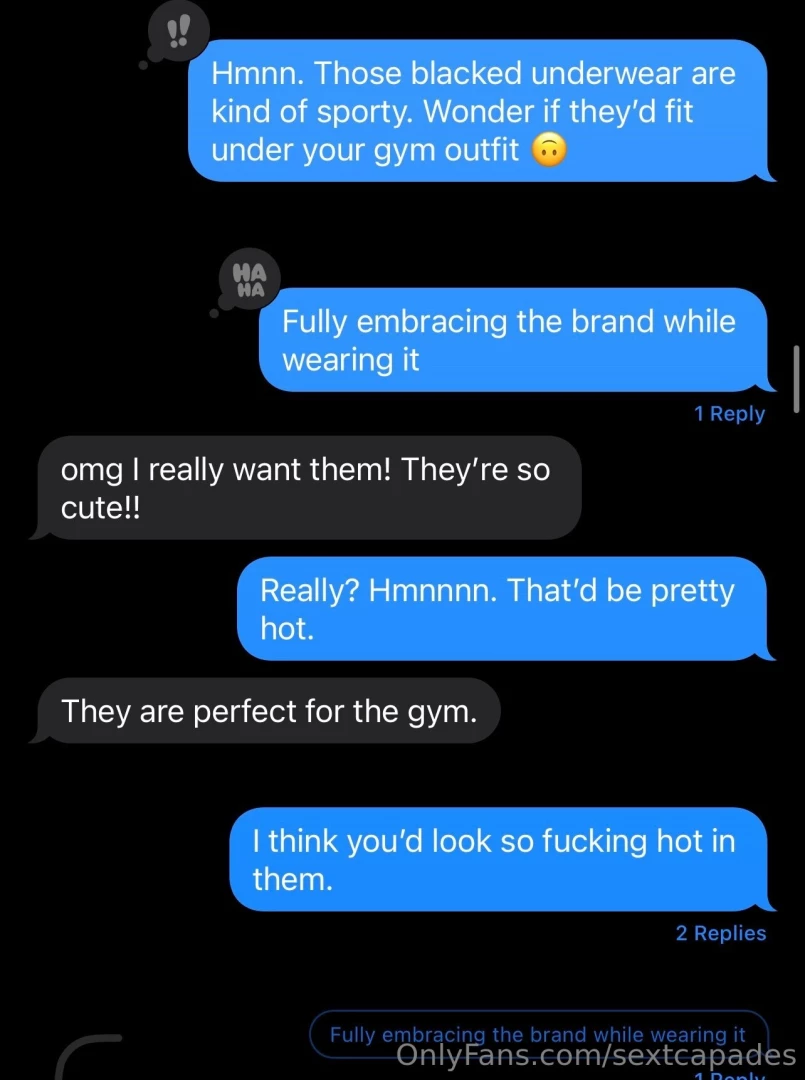Open the "1 Reply" thread under the brand message
The width and height of the screenshot is (805, 1080).
[x=730, y=413]
